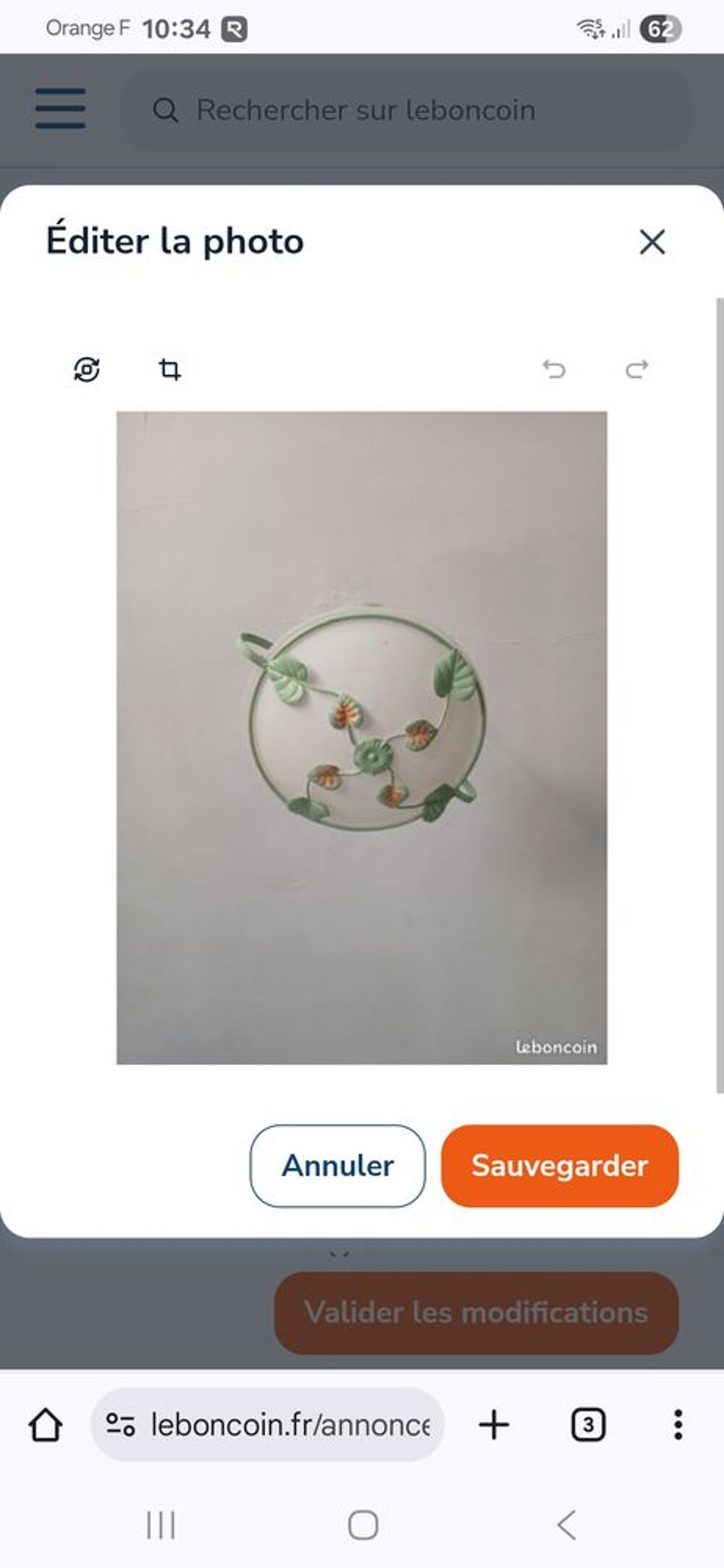This screenshot has width=724, height=1568.
Task: Close the Éditer la photo dialog
Action: point(652,242)
